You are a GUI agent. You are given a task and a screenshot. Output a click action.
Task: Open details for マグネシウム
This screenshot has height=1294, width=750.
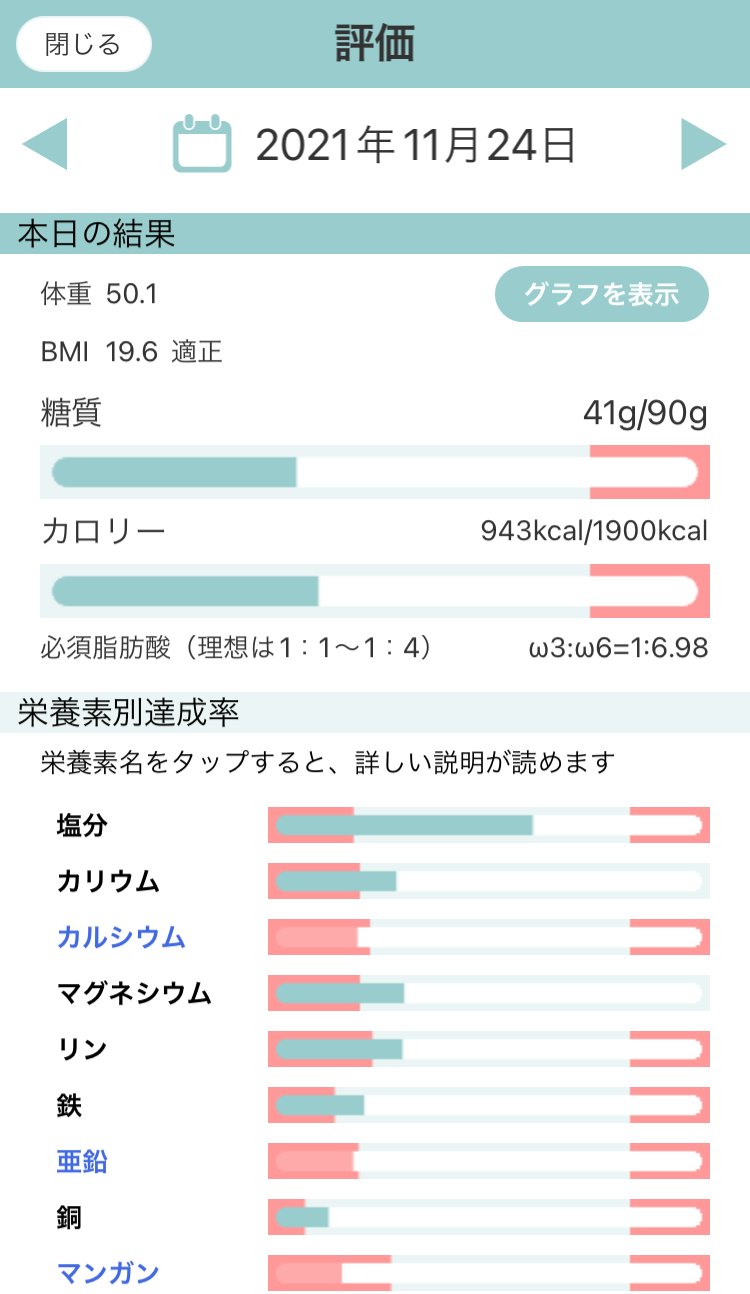point(134,994)
